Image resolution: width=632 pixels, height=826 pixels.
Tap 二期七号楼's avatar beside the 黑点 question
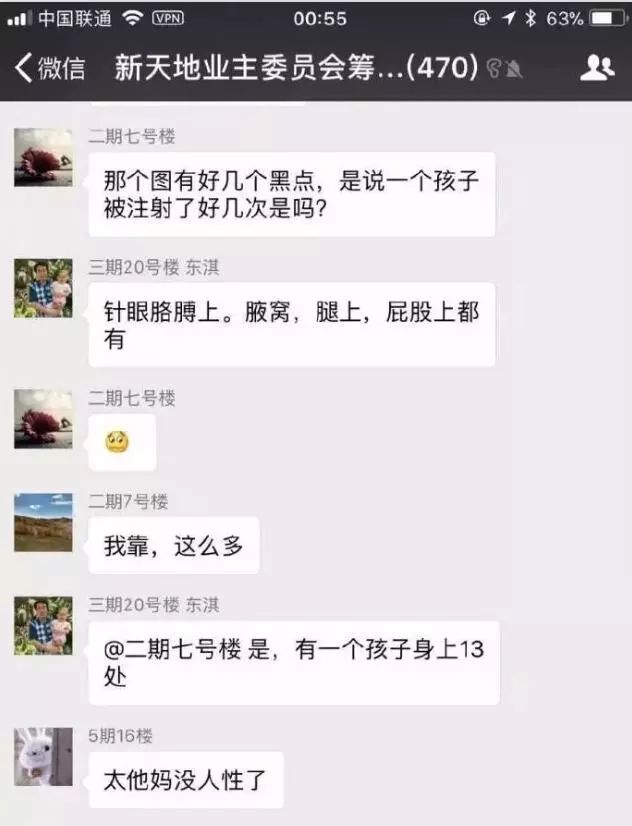coord(43,157)
